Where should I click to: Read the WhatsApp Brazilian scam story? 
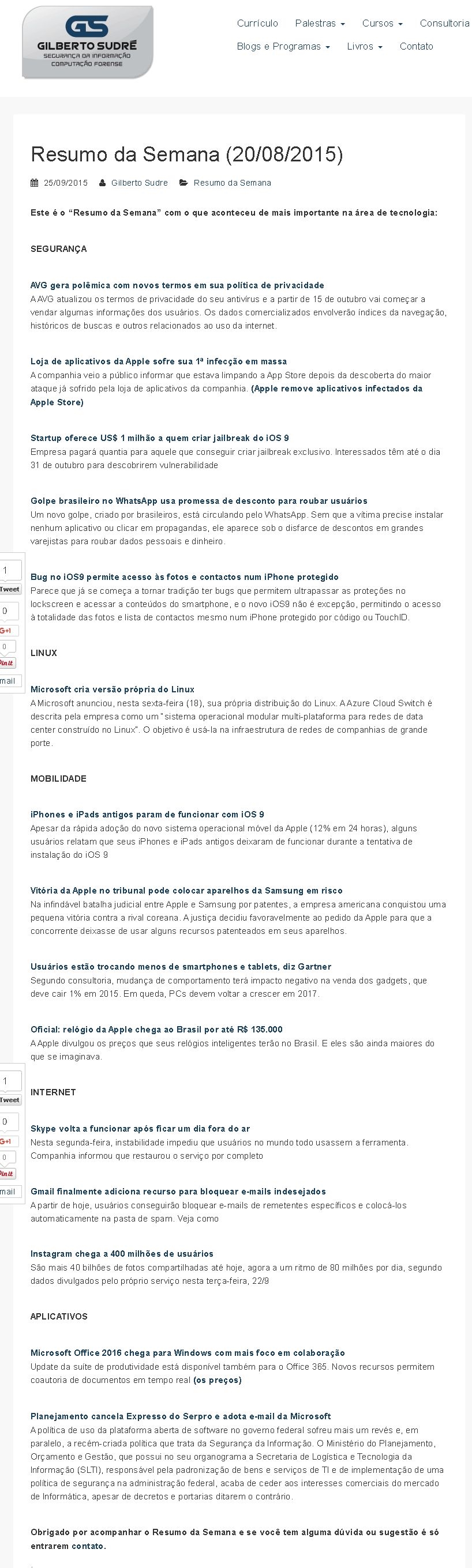[x=199, y=501]
